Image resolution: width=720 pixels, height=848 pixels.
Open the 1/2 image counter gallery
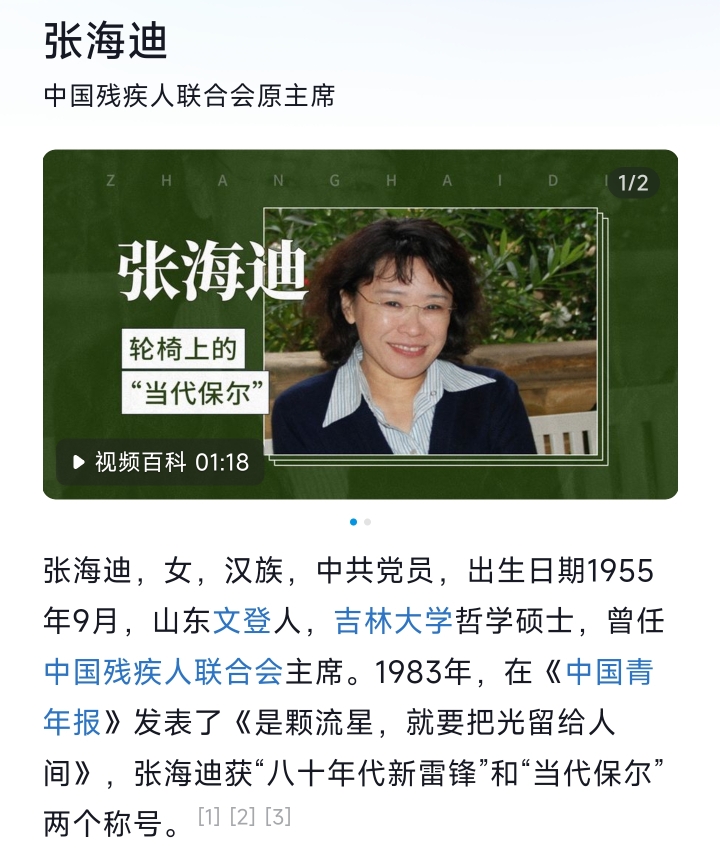coord(633,182)
